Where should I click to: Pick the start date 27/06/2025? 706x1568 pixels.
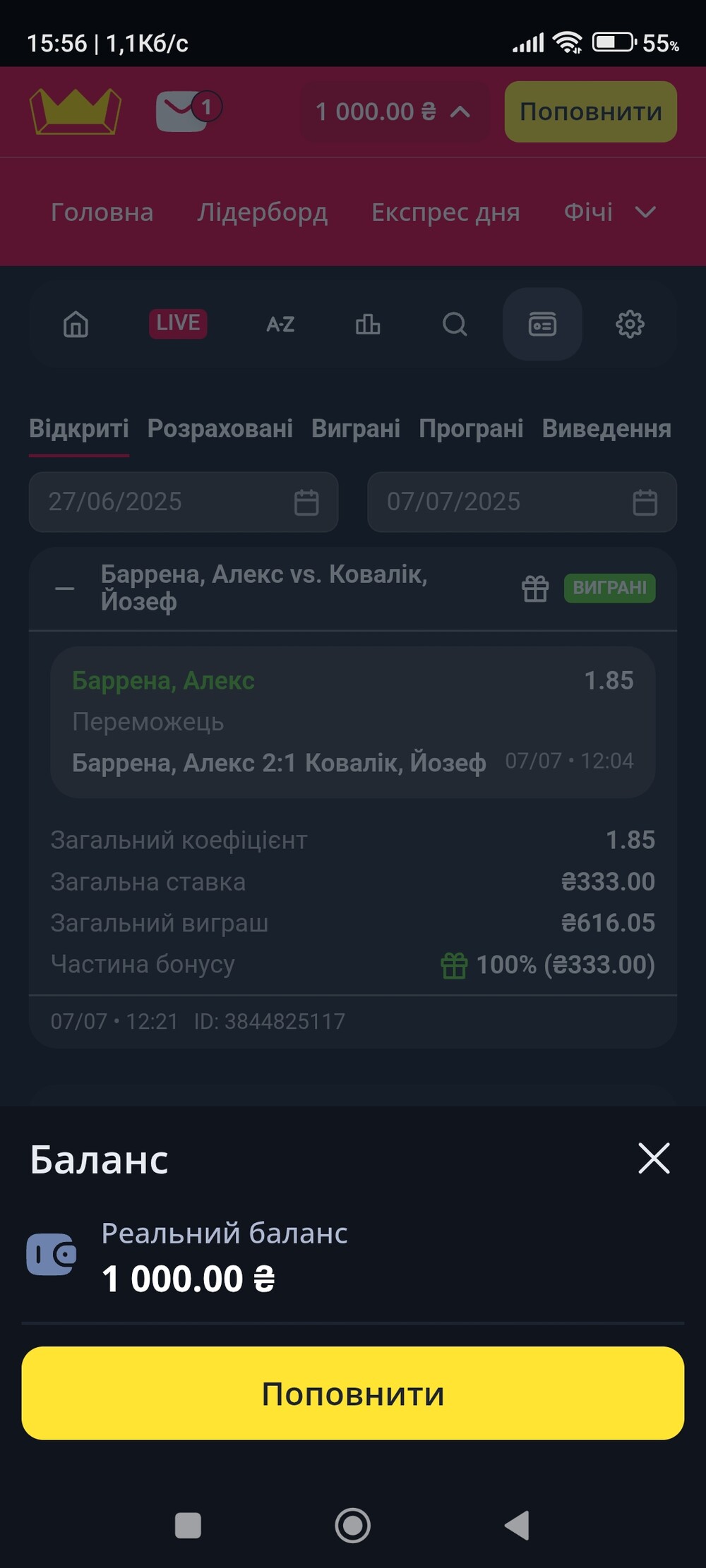[184, 502]
